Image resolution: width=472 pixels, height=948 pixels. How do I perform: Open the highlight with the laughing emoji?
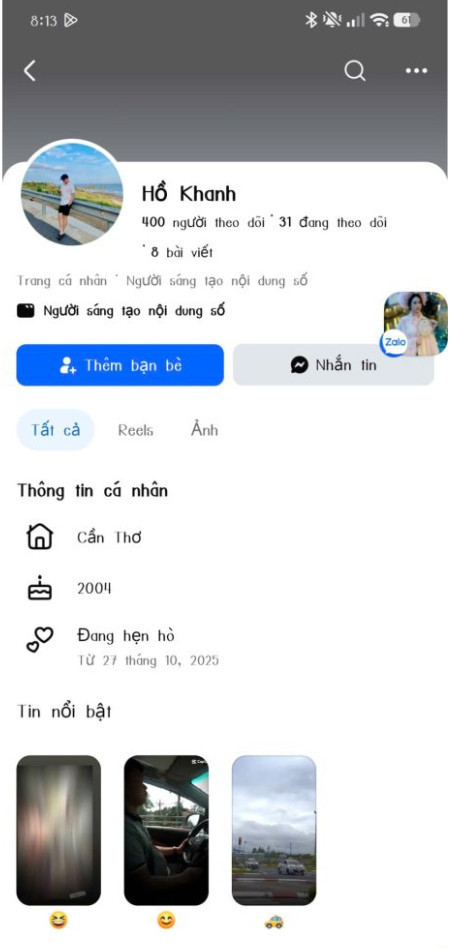(59, 830)
